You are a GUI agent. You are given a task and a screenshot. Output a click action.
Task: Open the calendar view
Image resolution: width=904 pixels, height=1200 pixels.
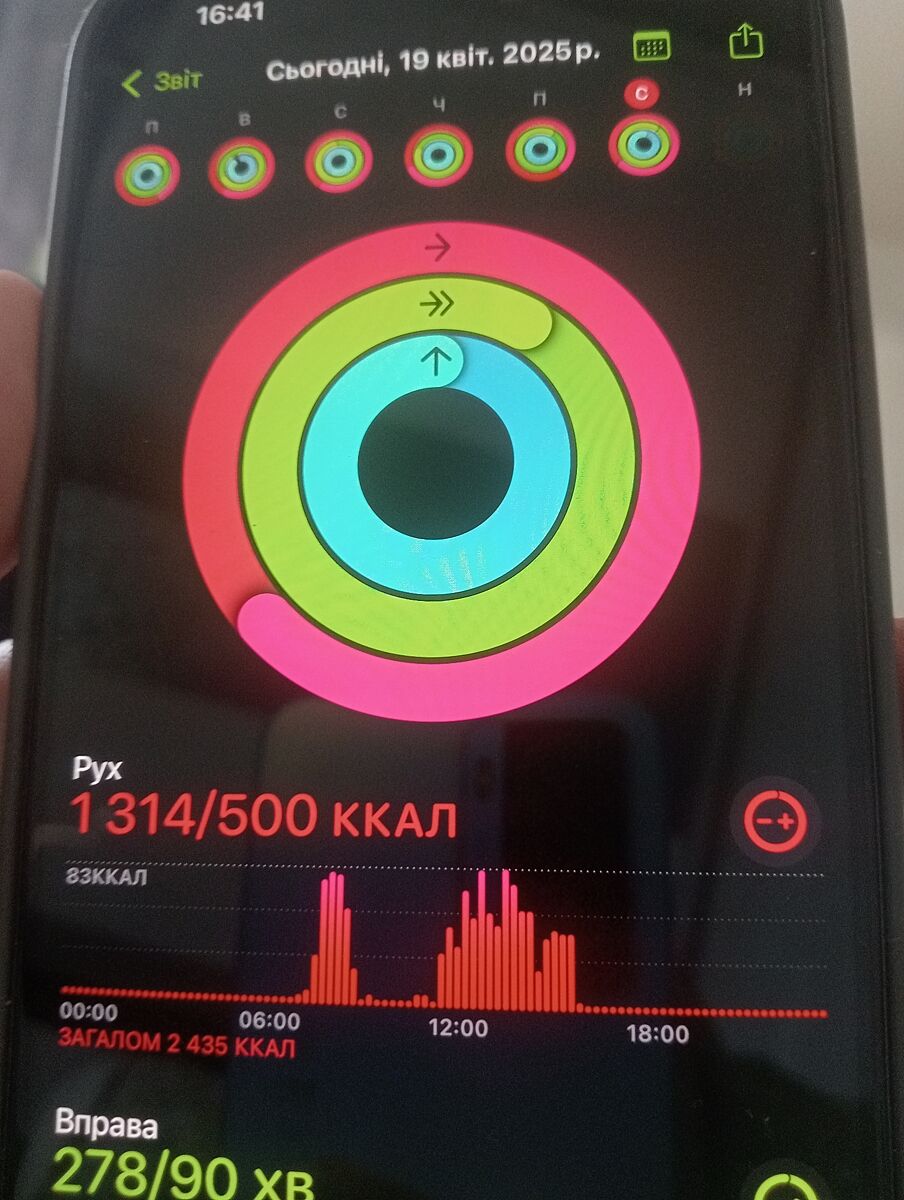coord(652,46)
